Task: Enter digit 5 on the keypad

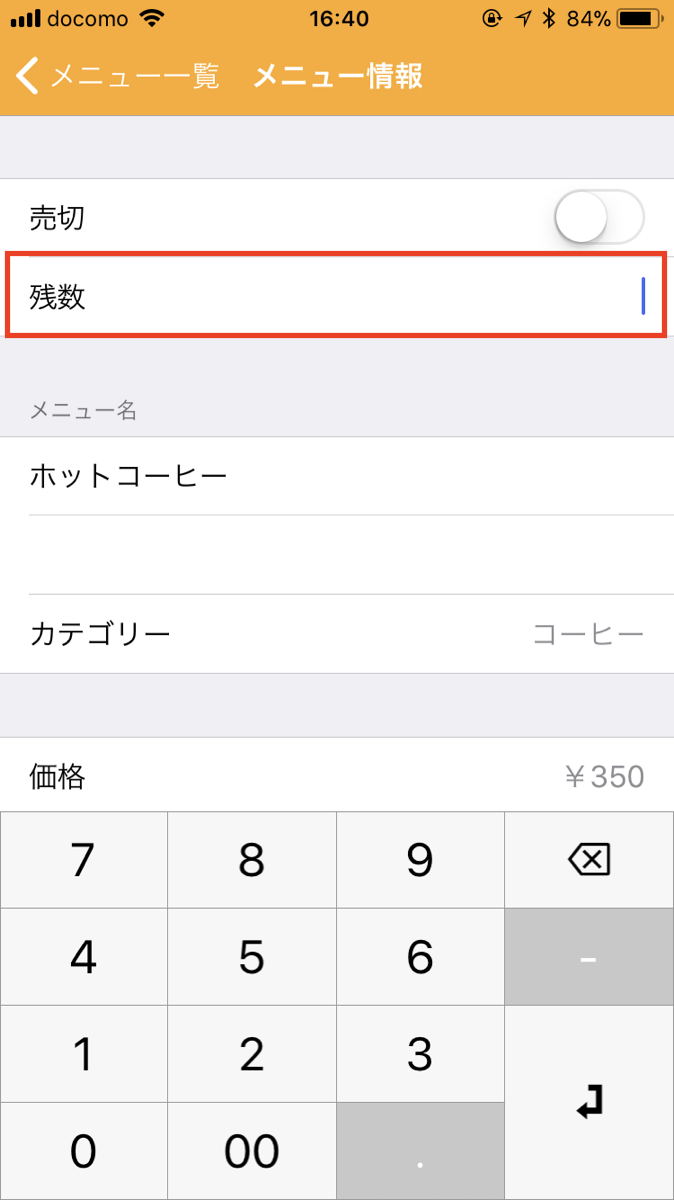Action: [252, 957]
